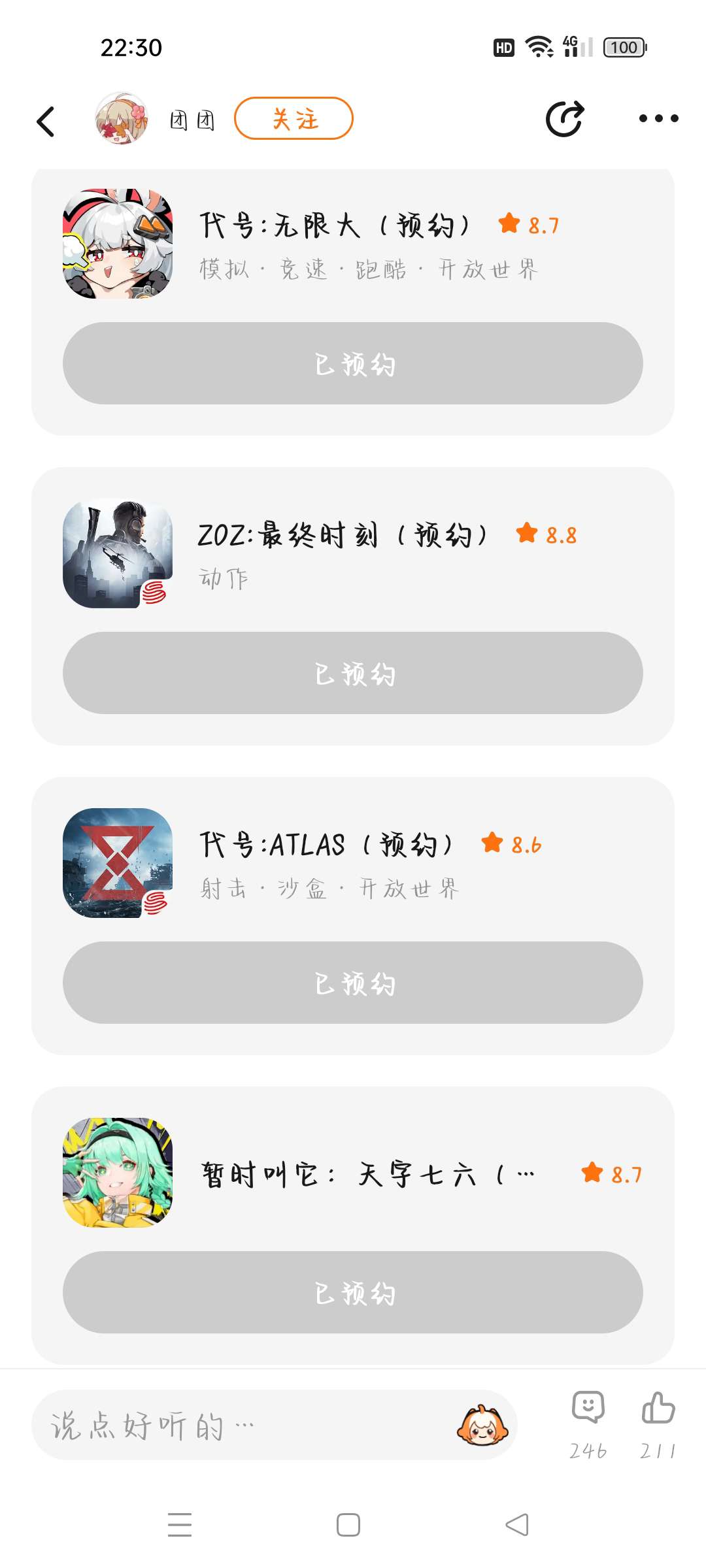The width and height of the screenshot is (706, 1568).
Task: Tap 已预约 button under ZOZ:最终时刻
Action: click(353, 673)
